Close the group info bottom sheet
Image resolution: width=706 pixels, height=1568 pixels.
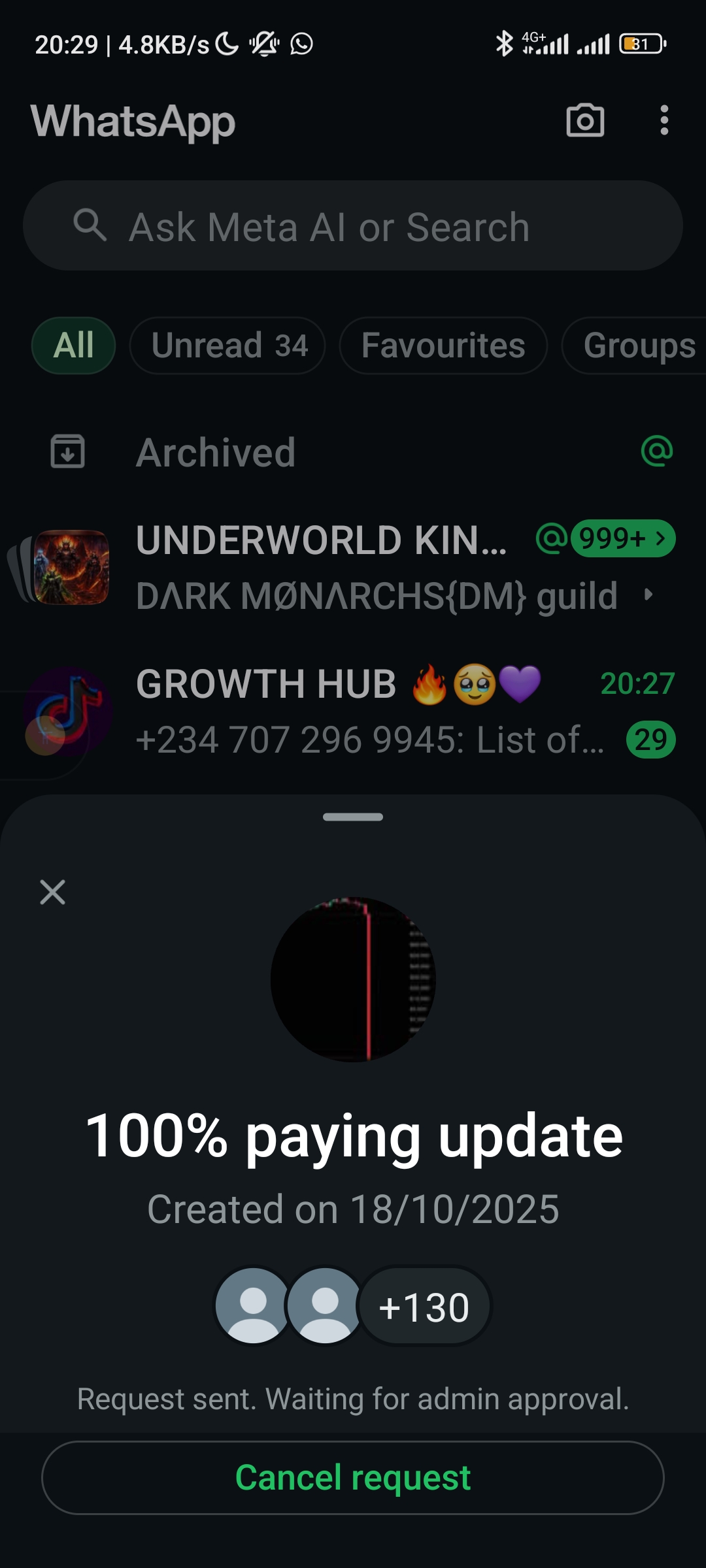pyautogui.click(x=52, y=892)
